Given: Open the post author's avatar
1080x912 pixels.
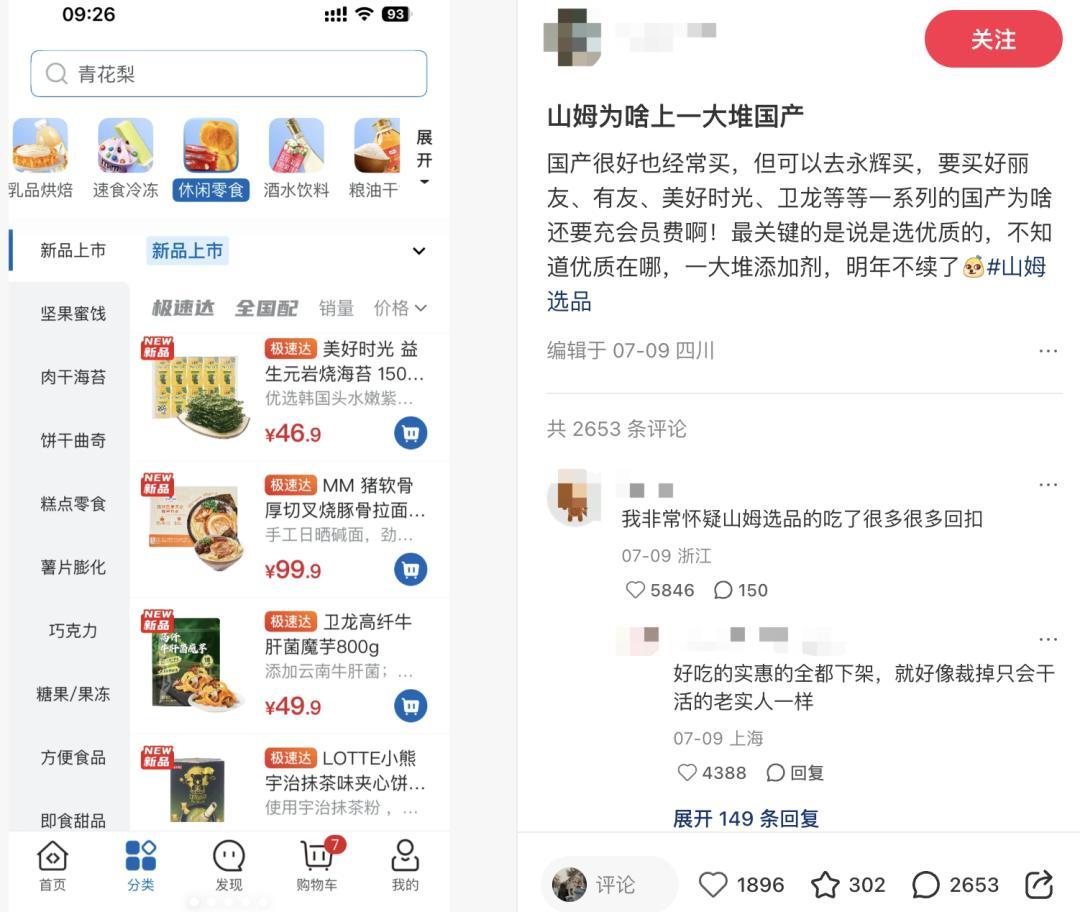Looking at the screenshot, I should point(572,37).
